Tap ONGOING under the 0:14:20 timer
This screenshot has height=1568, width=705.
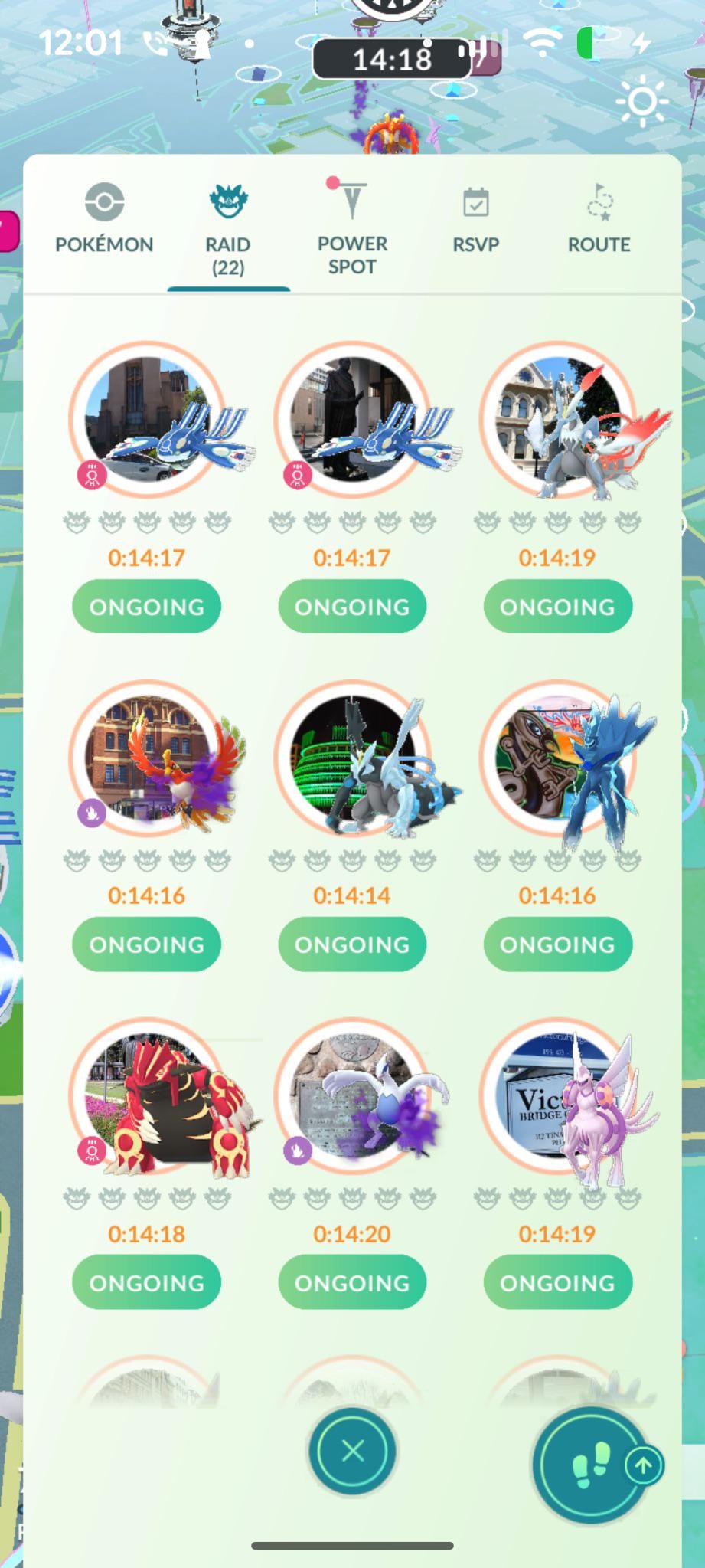coord(352,1283)
